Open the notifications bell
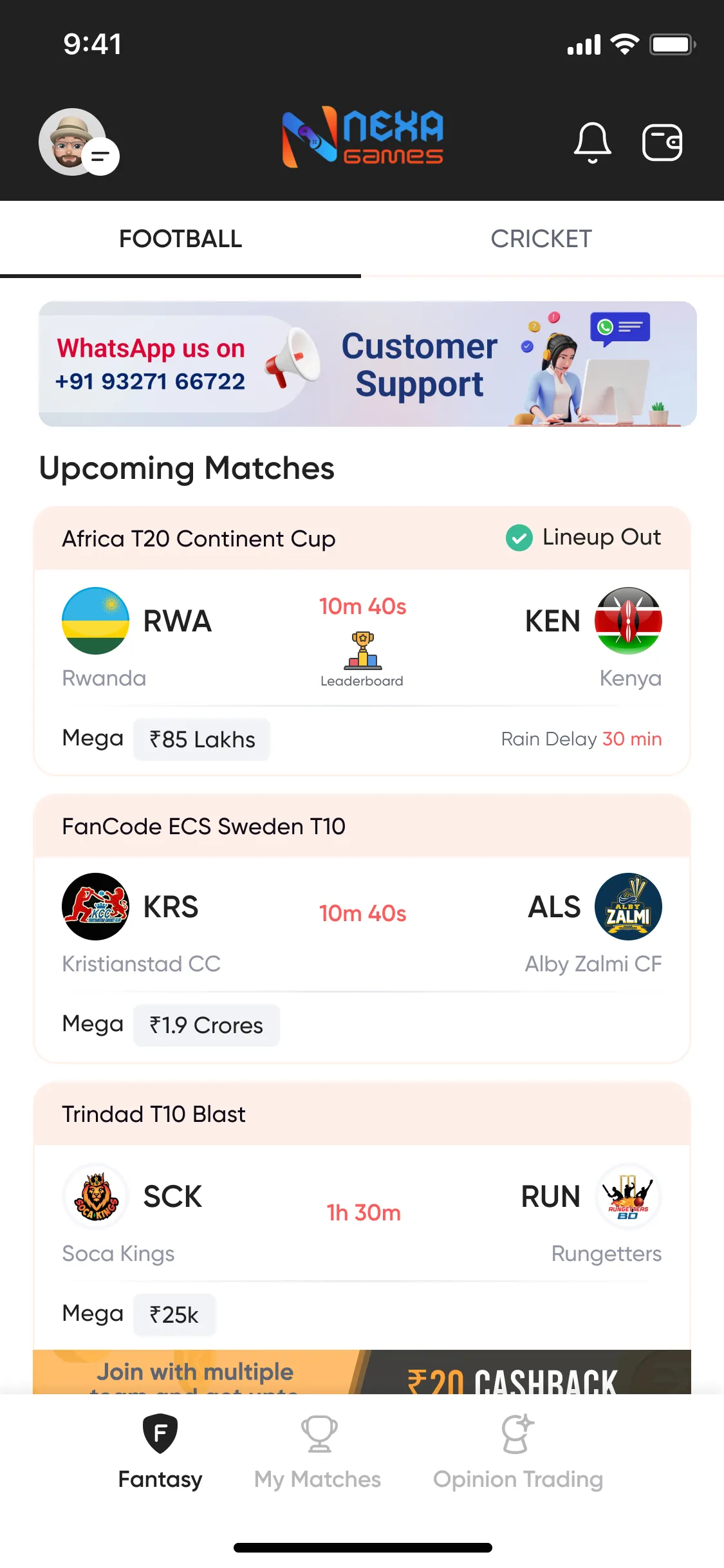724x1568 pixels. (x=592, y=142)
